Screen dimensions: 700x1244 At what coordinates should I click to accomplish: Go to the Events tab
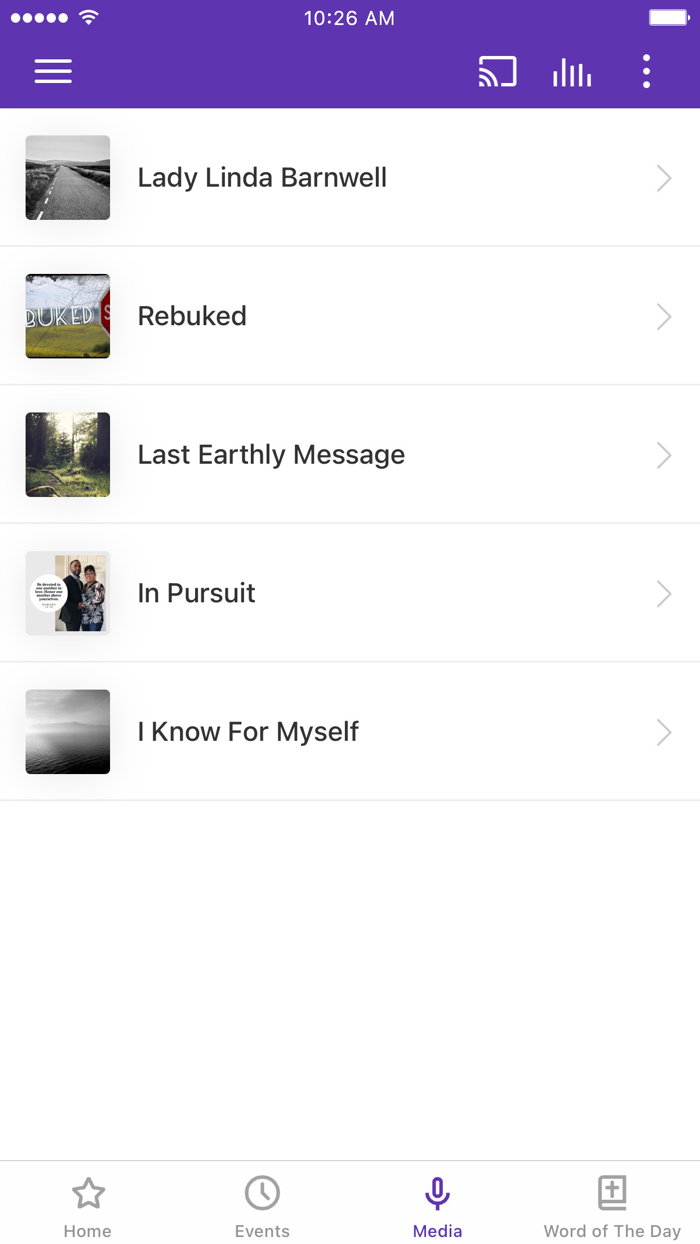[x=262, y=1205]
